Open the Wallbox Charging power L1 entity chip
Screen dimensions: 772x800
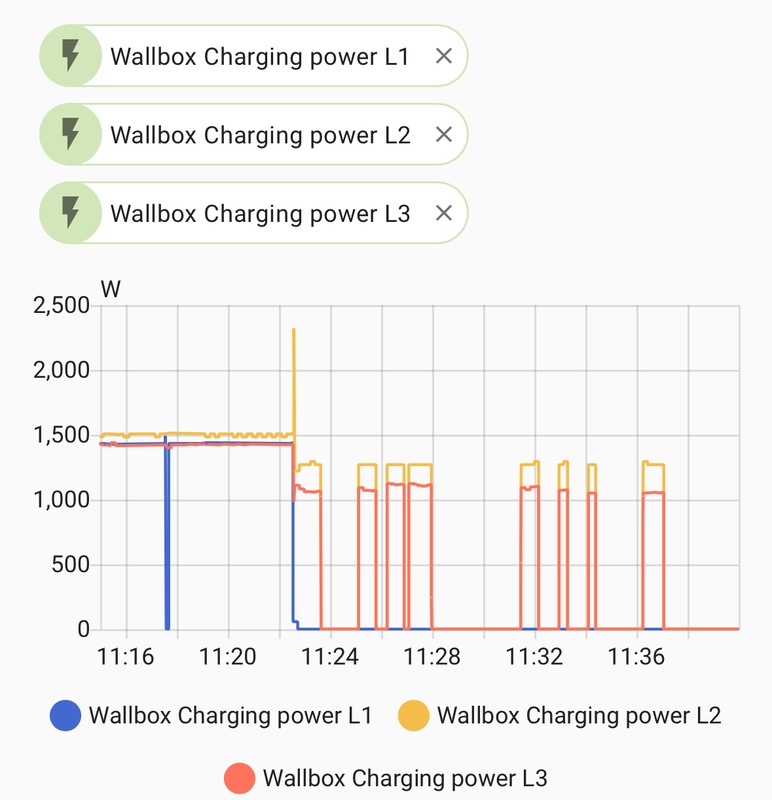tap(258, 56)
